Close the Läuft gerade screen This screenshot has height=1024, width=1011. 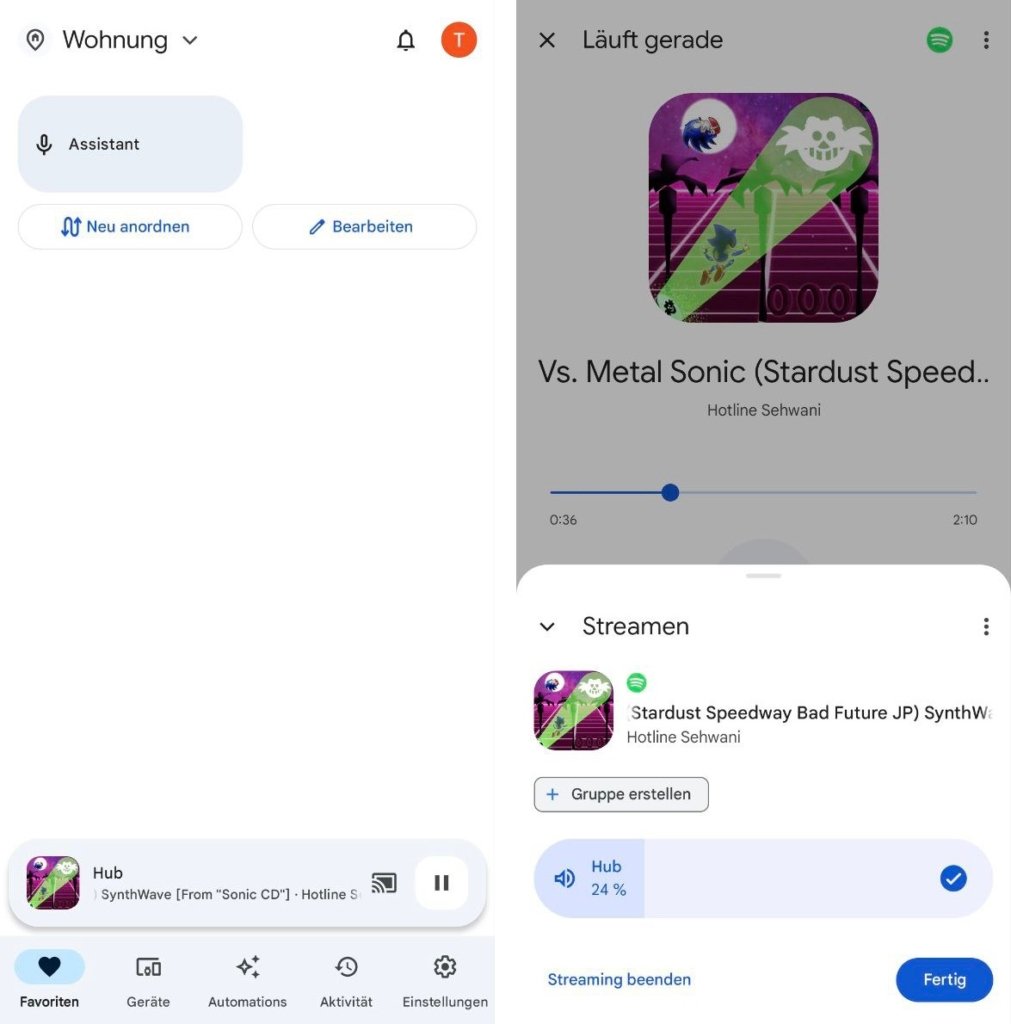click(x=547, y=40)
